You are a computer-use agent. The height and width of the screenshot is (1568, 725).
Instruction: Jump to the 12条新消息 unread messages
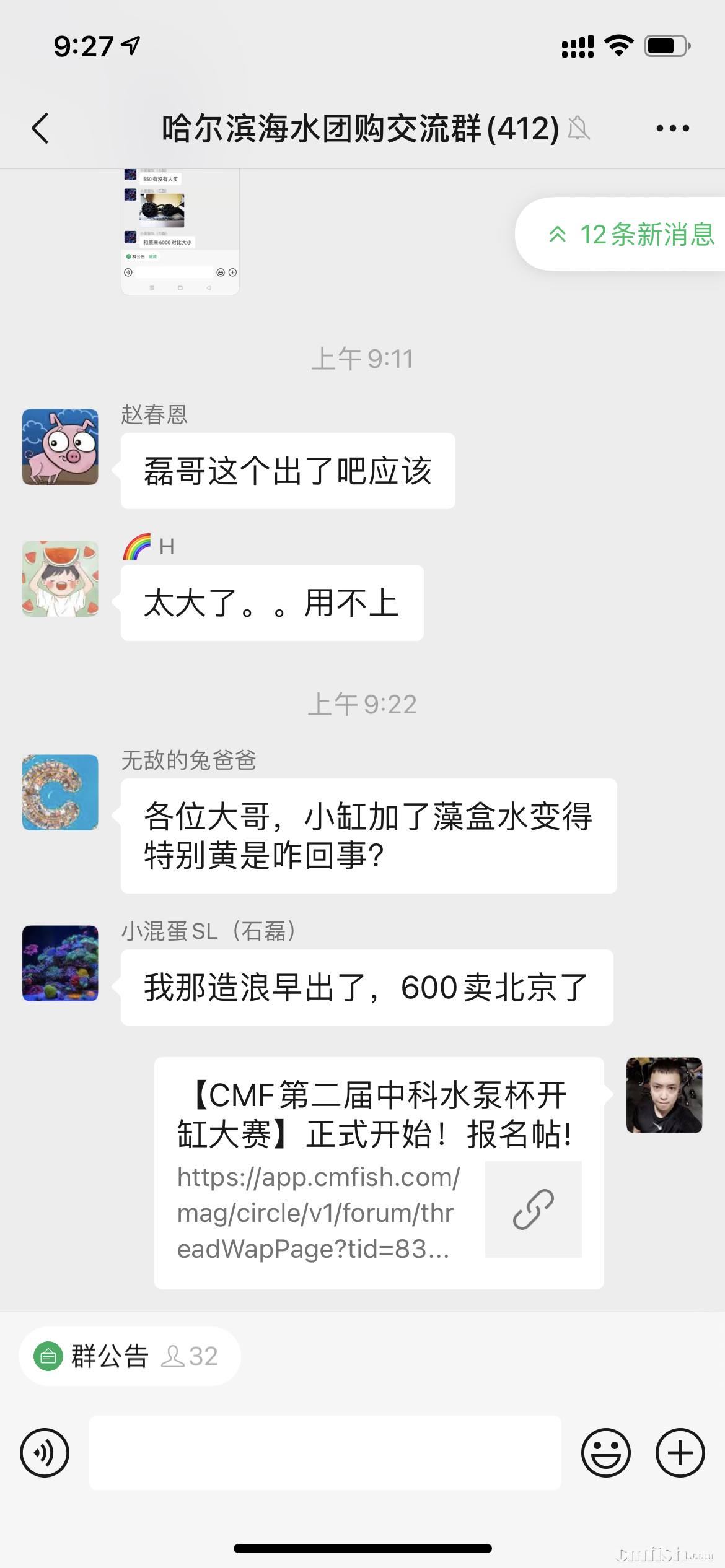tap(644, 235)
